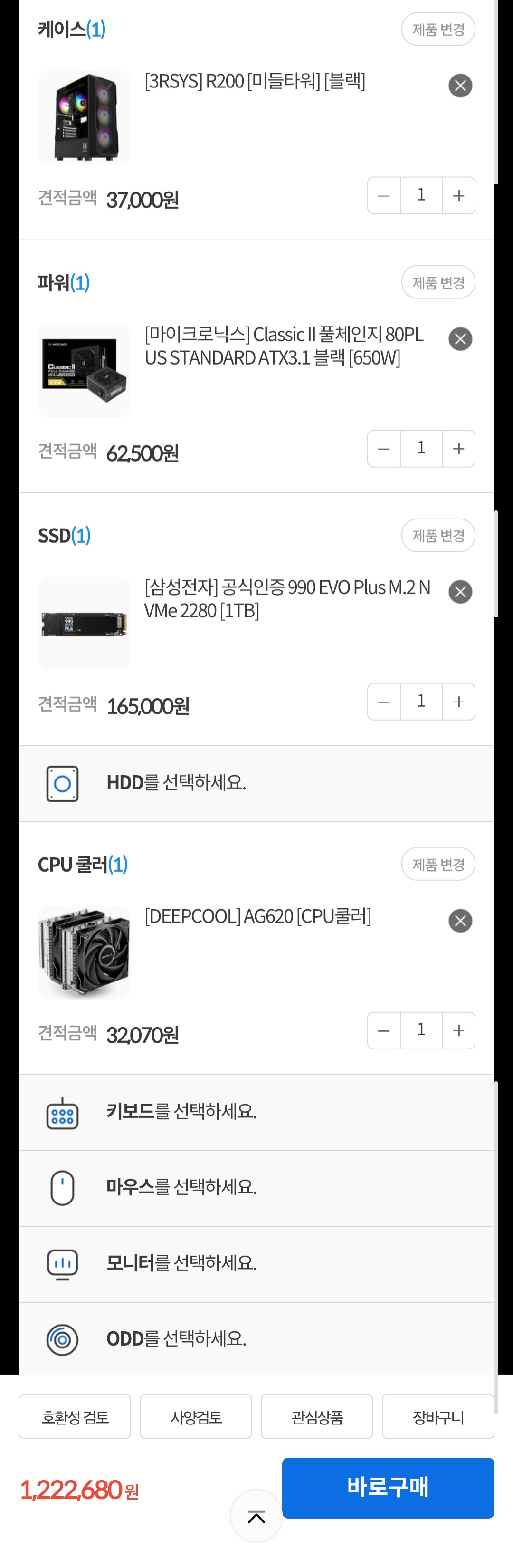Tap 제품 변경 for the 케이스 section
The width and height of the screenshot is (513, 1568).
pyautogui.click(x=437, y=29)
